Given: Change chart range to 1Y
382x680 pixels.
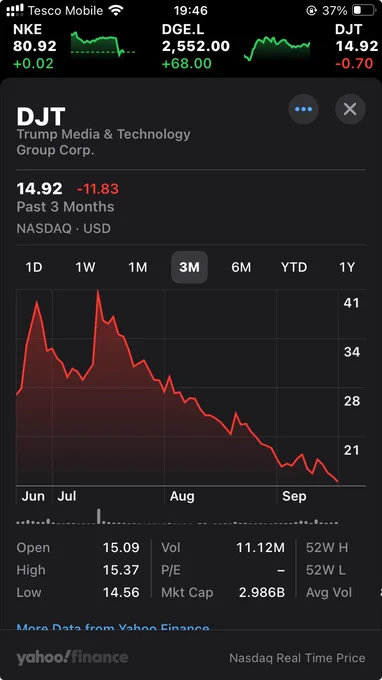Looking at the screenshot, I should (x=347, y=267).
